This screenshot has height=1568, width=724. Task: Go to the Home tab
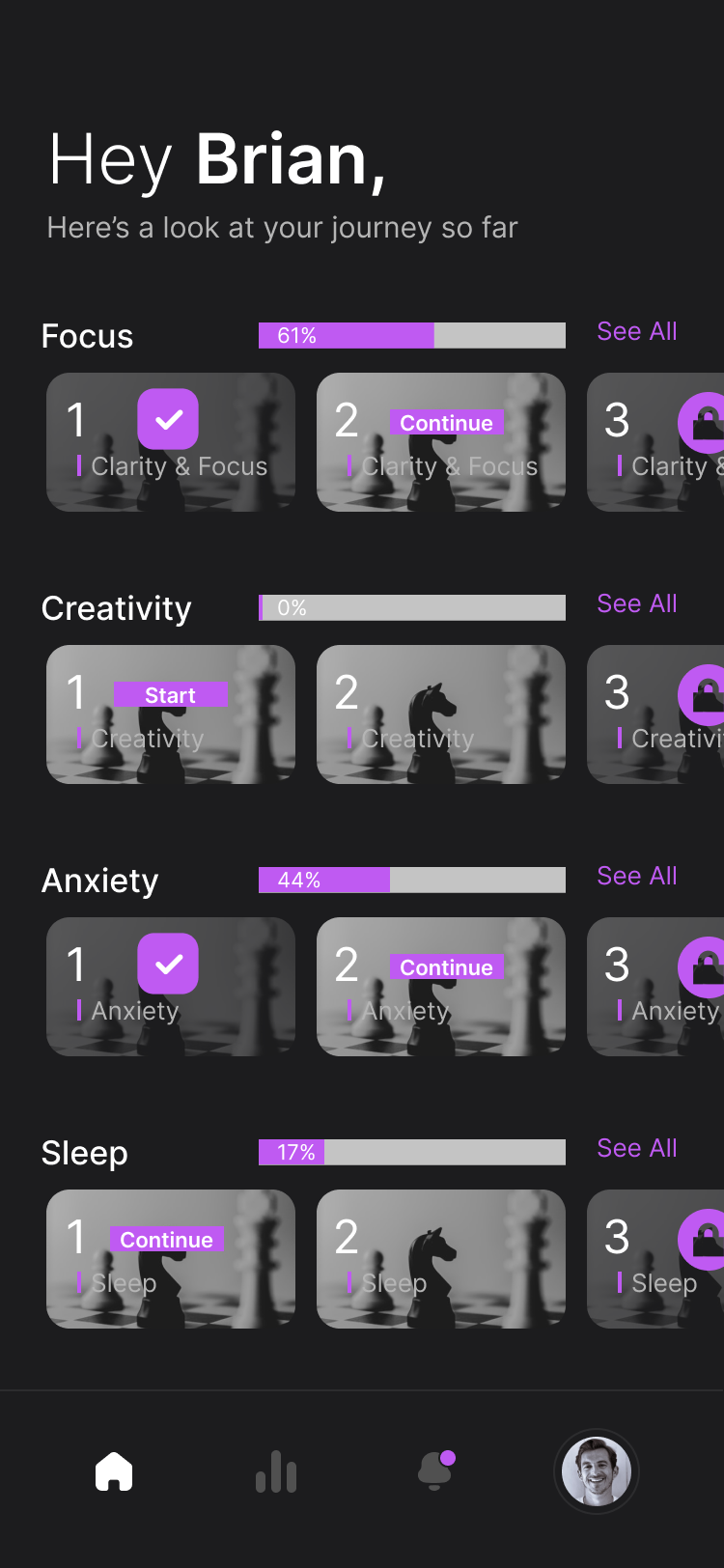[x=114, y=1471]
